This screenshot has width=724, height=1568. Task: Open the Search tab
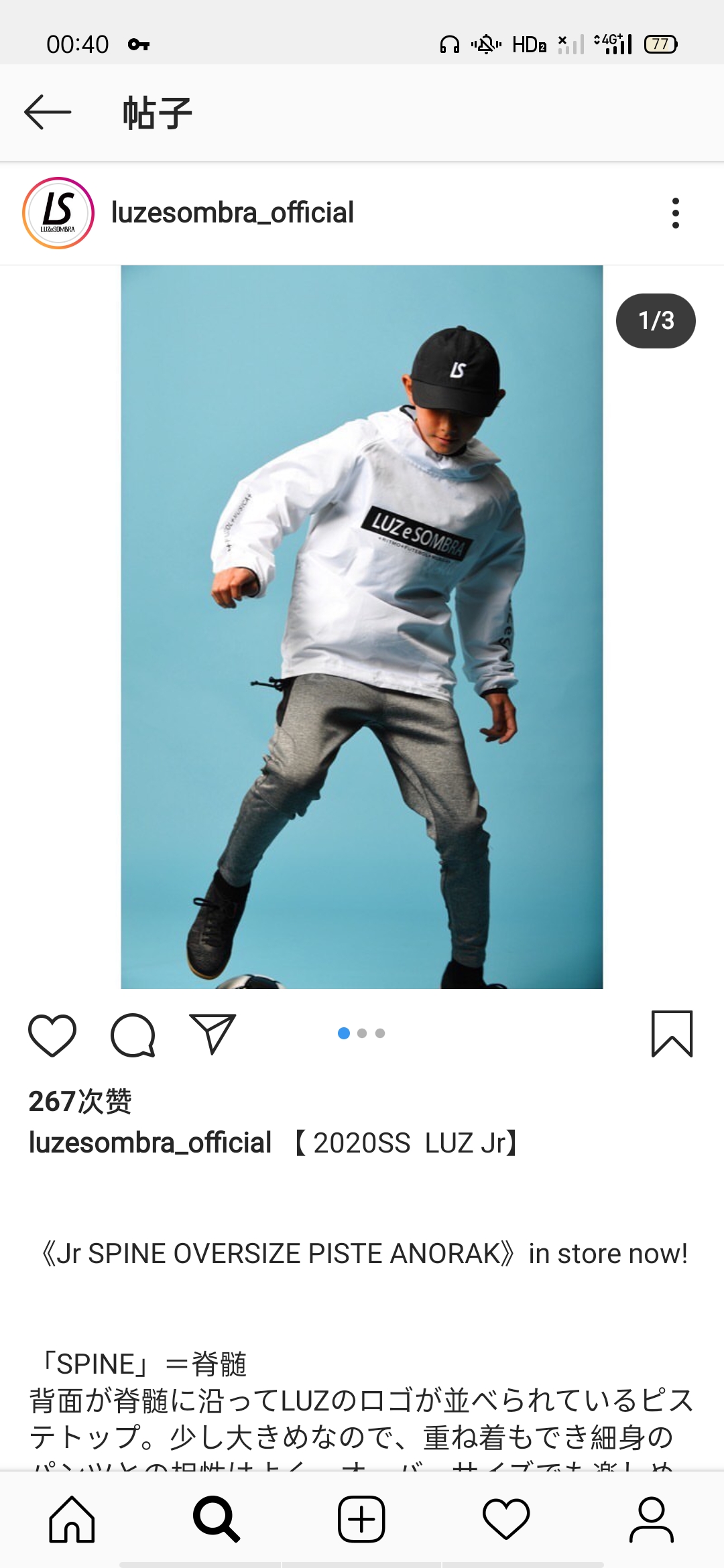click(x=217, y=1519)
